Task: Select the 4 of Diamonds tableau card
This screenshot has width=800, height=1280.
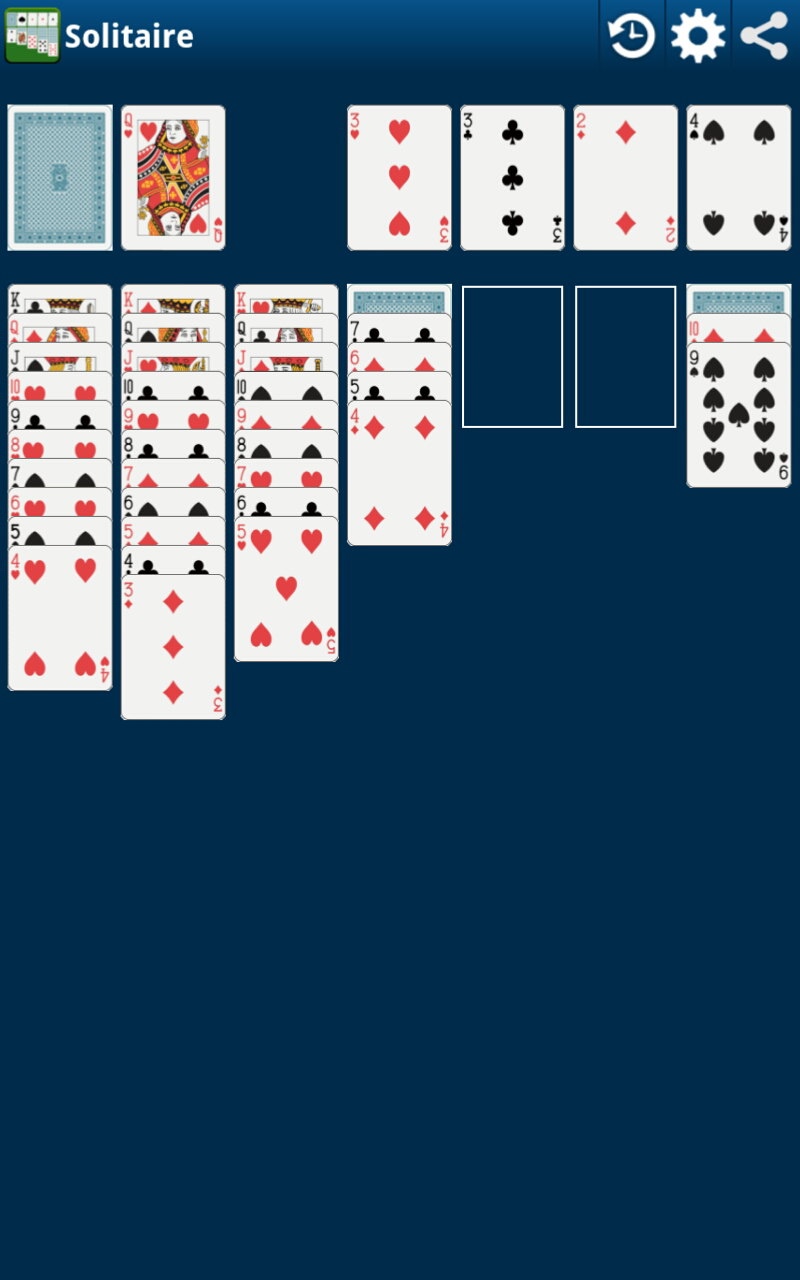Action: point(399,475)
